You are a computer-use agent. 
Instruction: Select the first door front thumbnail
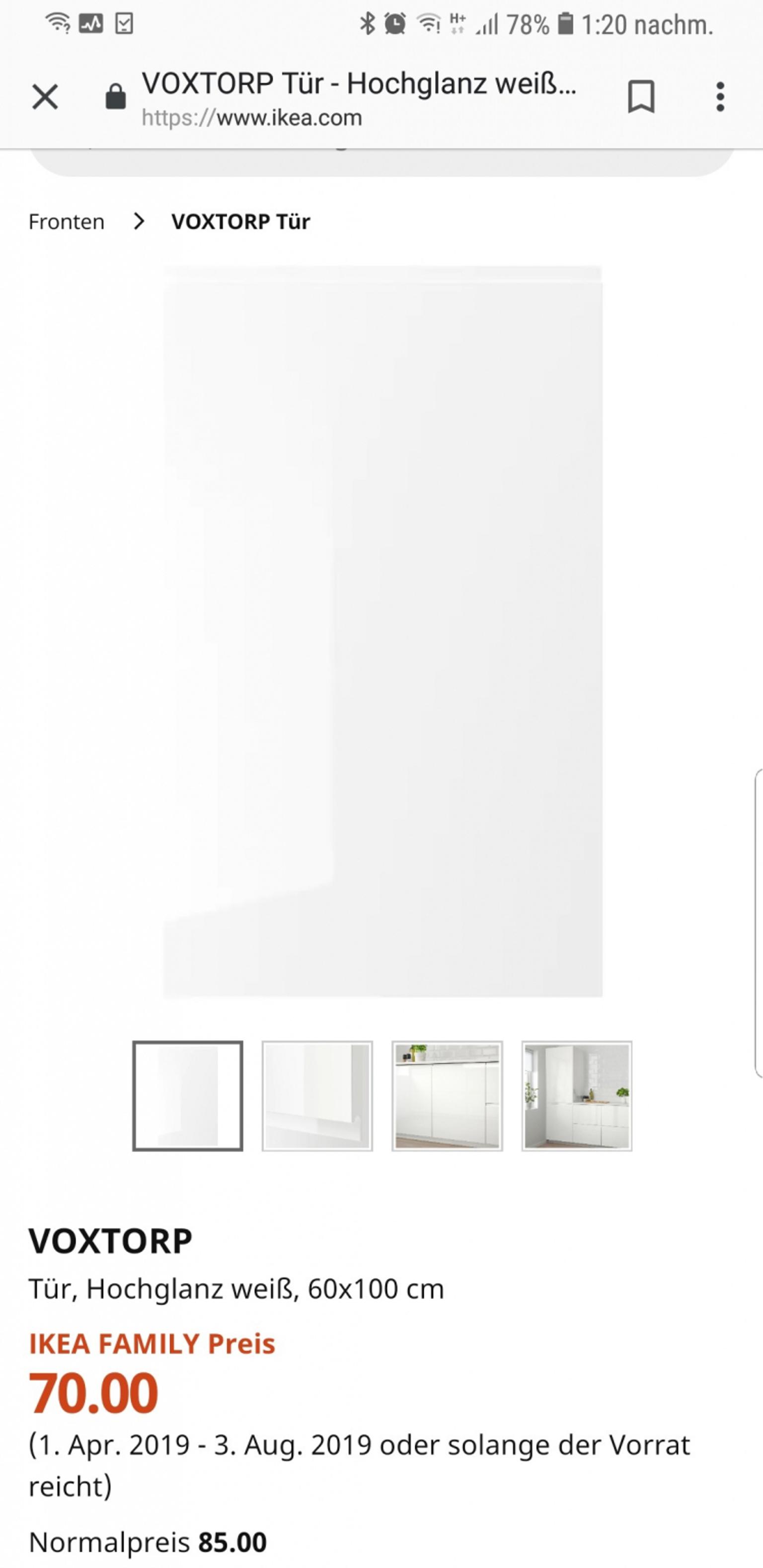tap(188, 1096)
